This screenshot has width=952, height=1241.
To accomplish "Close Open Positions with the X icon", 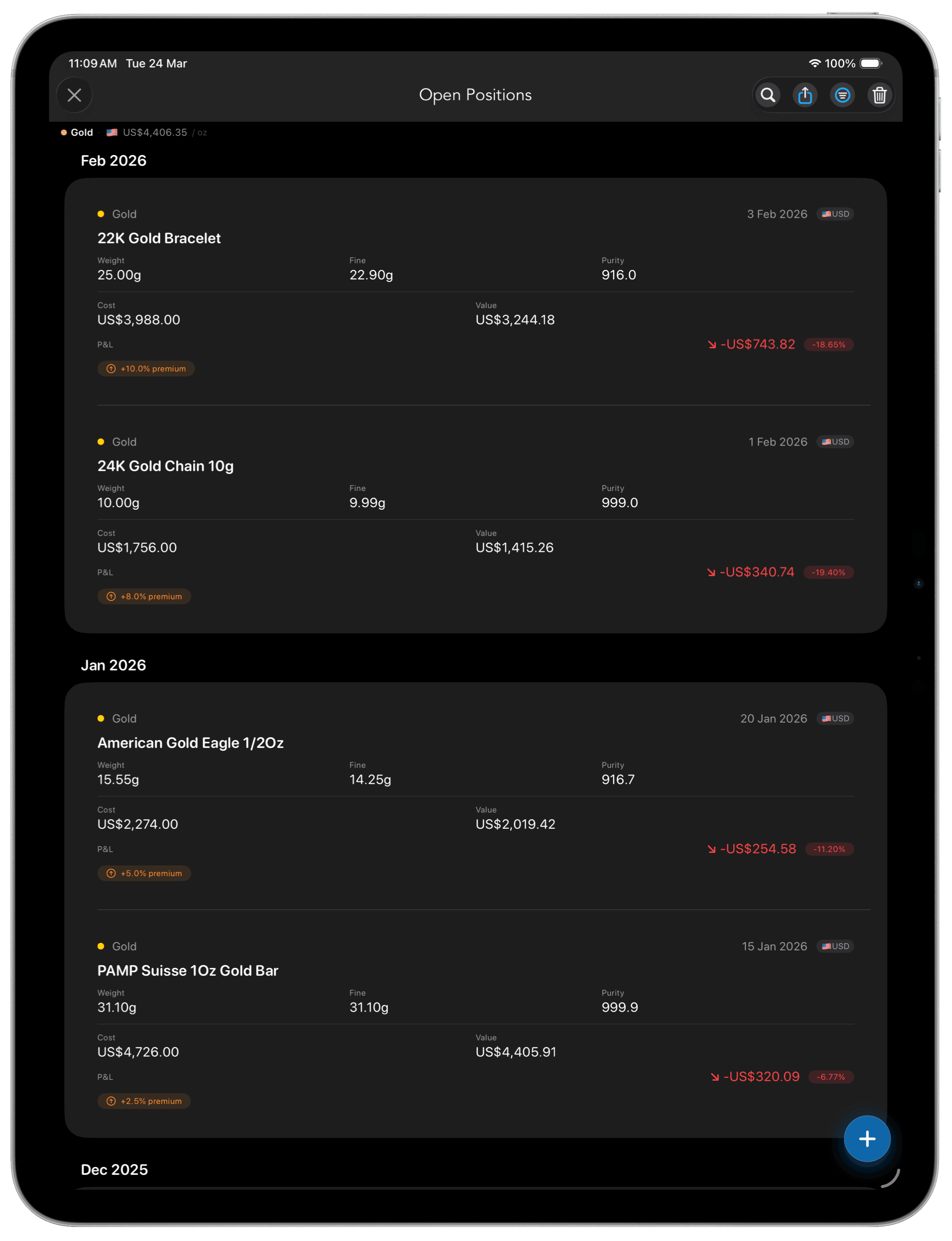I will (x=74, y=95).
